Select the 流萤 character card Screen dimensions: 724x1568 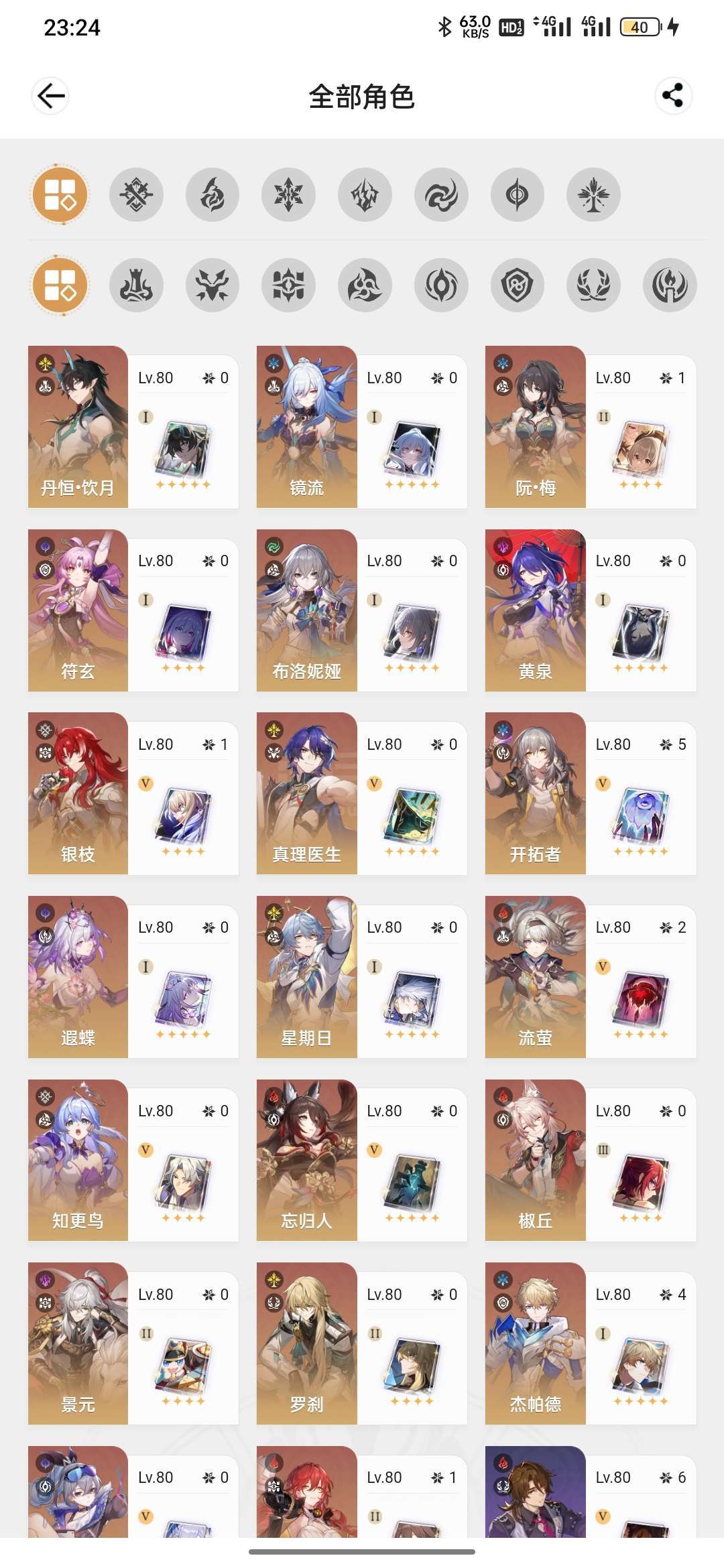(591, 977)
